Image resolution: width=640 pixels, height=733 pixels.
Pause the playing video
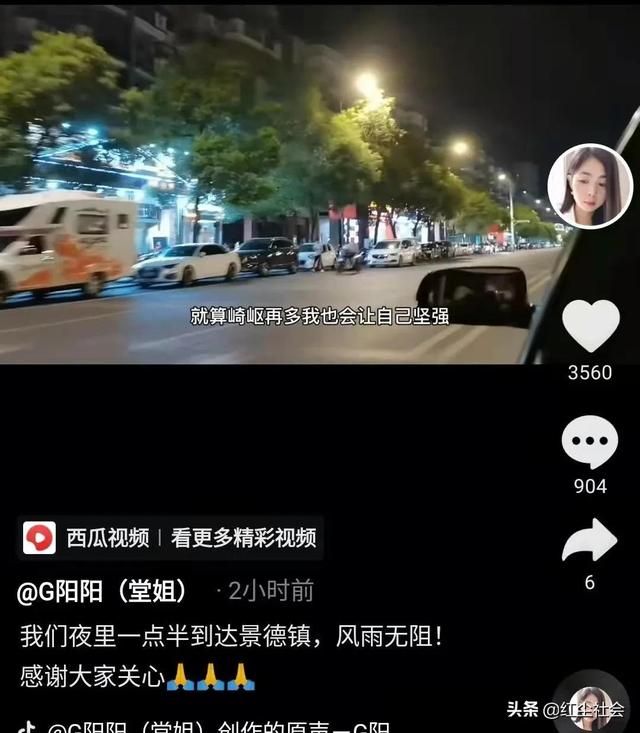click(x=270, y=200)
